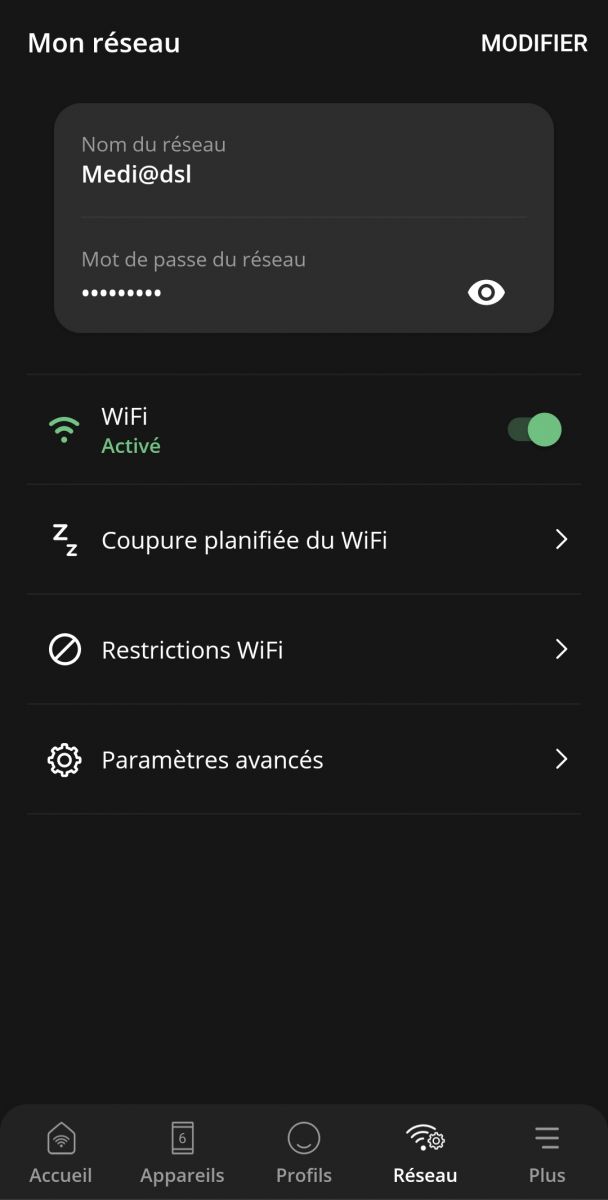Open Restrictions WiFi settings
The width and height of the screenshot is (608, 1200).
coord(304,650)
